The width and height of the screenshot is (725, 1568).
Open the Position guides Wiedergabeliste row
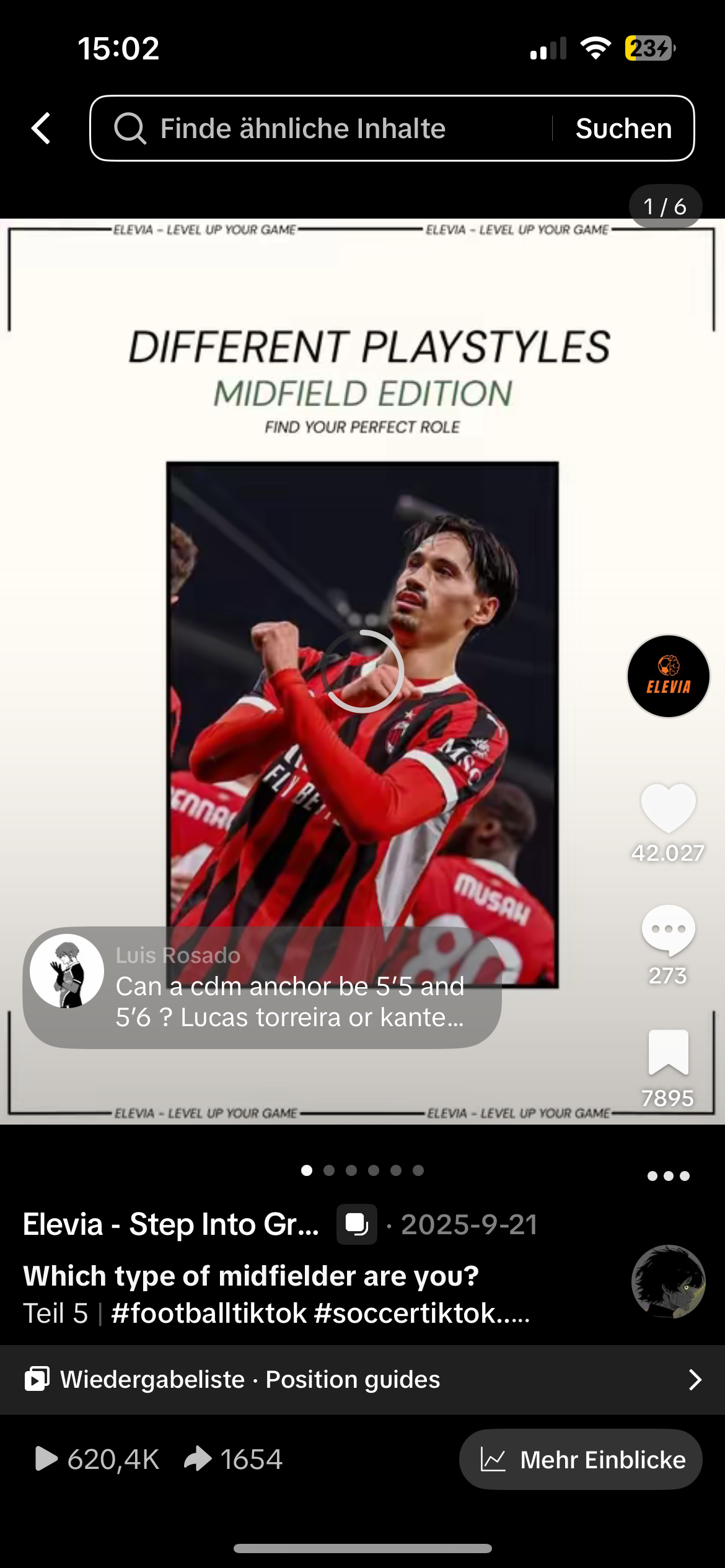click(x=362, y=1379)
